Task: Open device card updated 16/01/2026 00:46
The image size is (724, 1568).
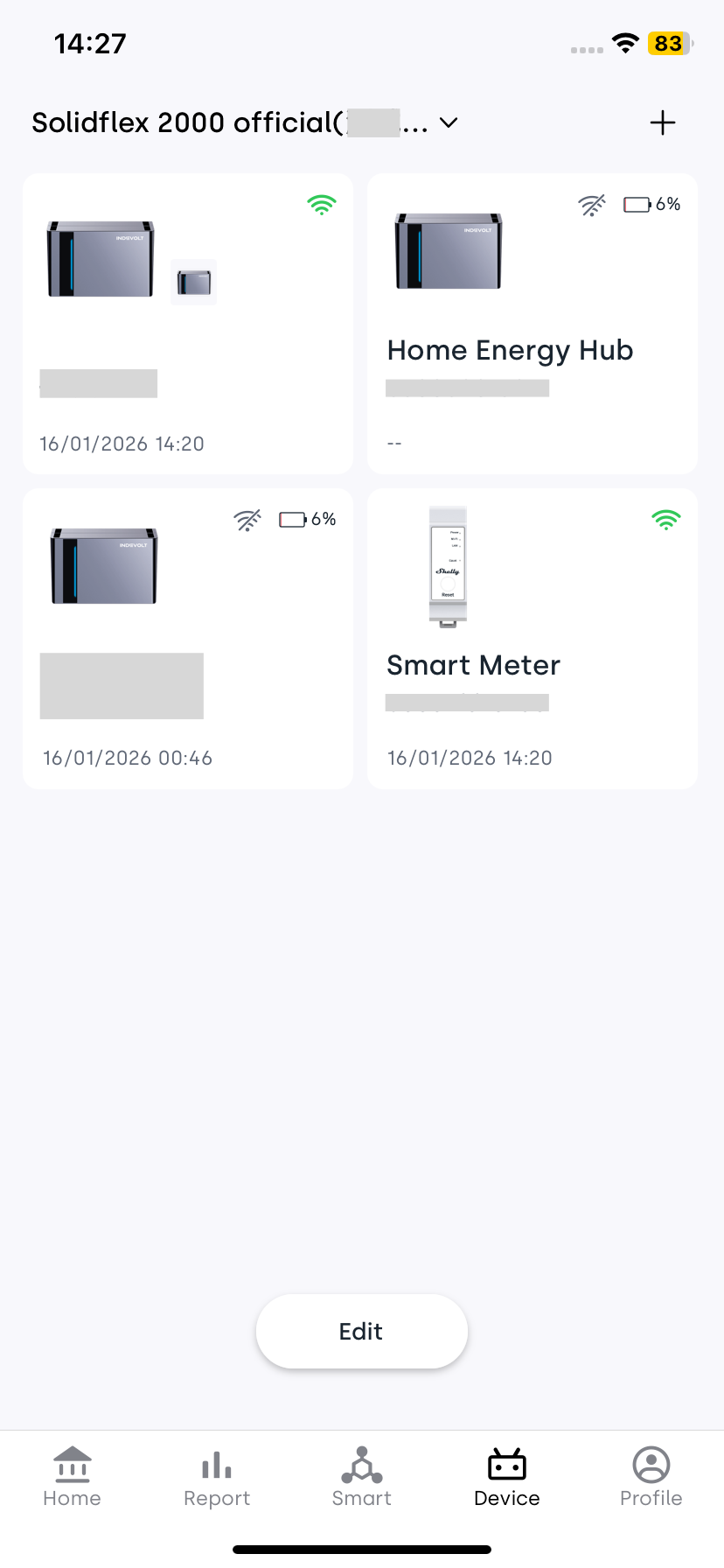Action: coord(187,639)
